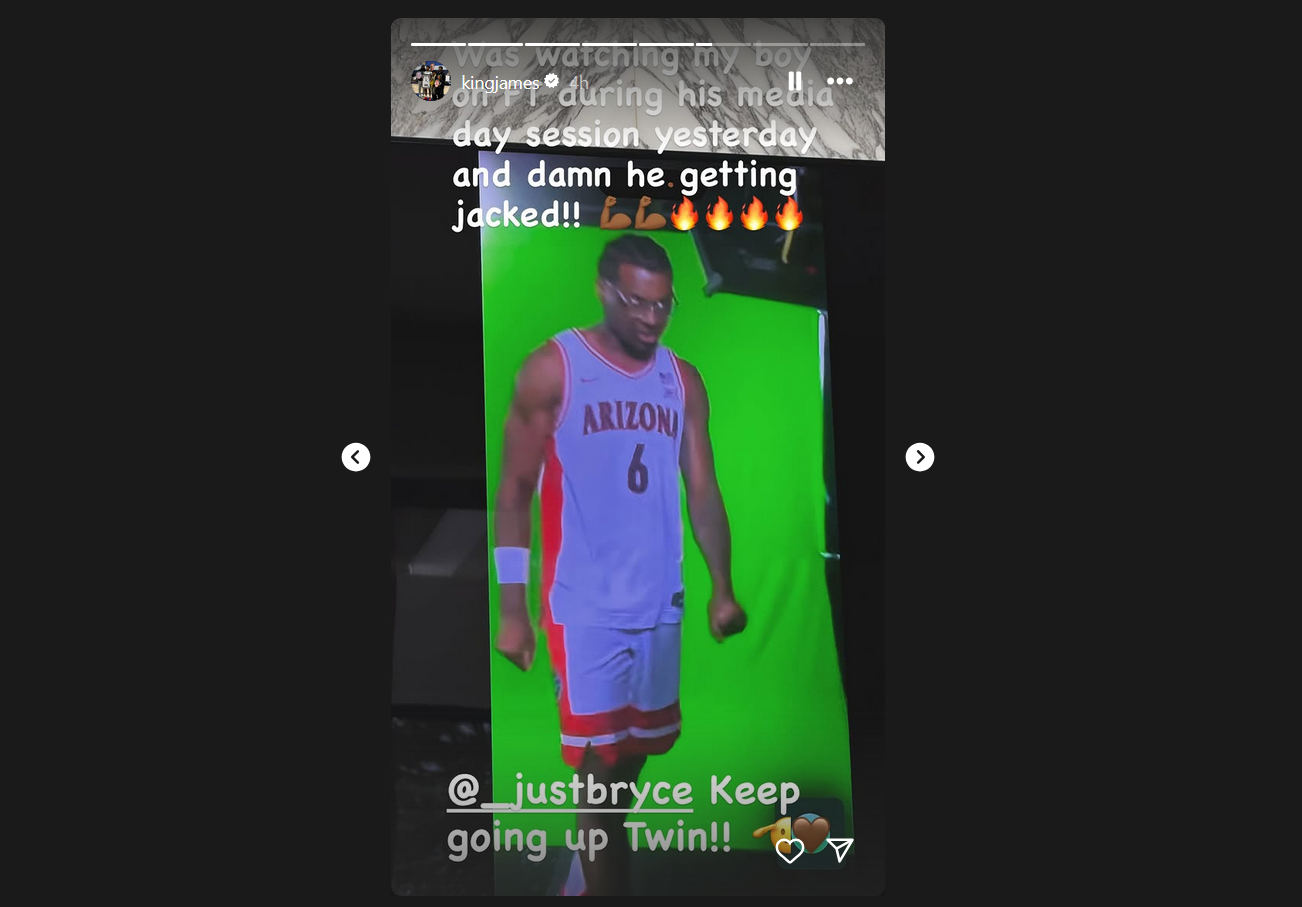View the kingjames username profile
This screenshot has height=907, width=1302.
tap(500, 82)
